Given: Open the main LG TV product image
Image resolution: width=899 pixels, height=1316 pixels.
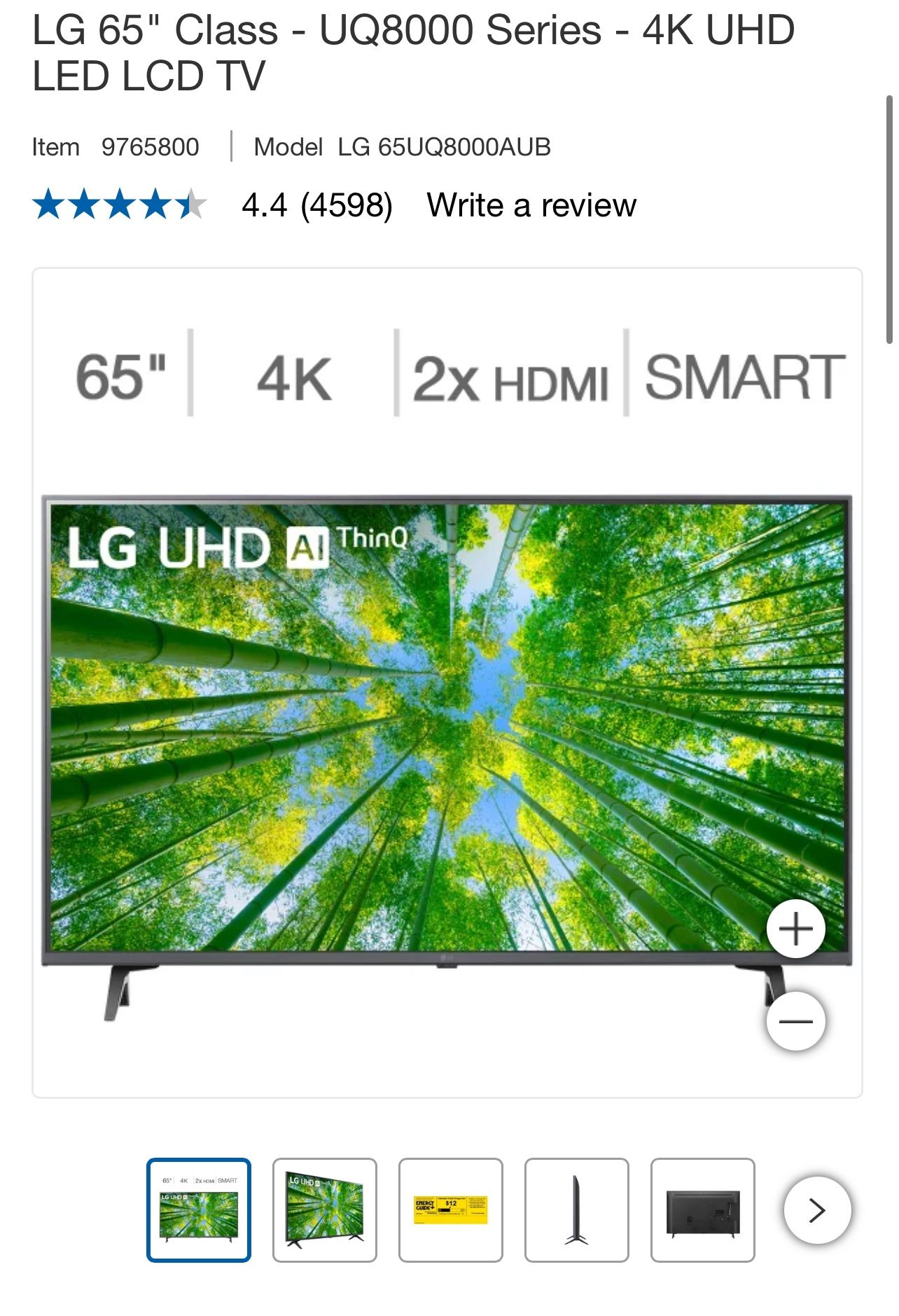Looking at the screenshot, I should point(447,728).
